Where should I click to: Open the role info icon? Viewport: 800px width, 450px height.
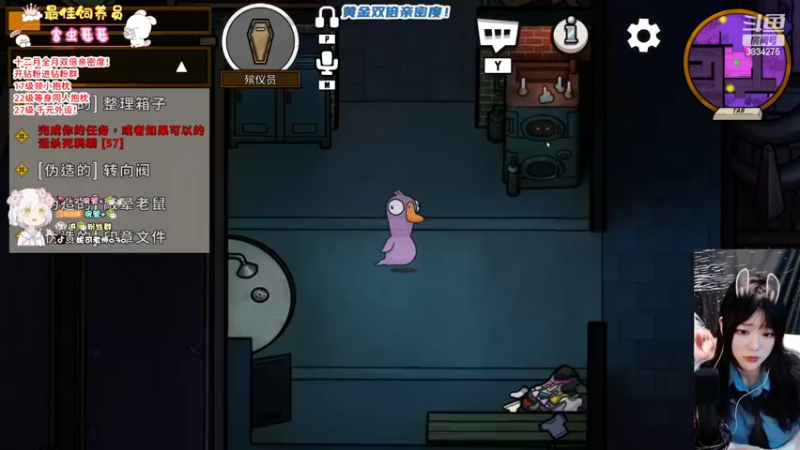(x=571, y=36)
